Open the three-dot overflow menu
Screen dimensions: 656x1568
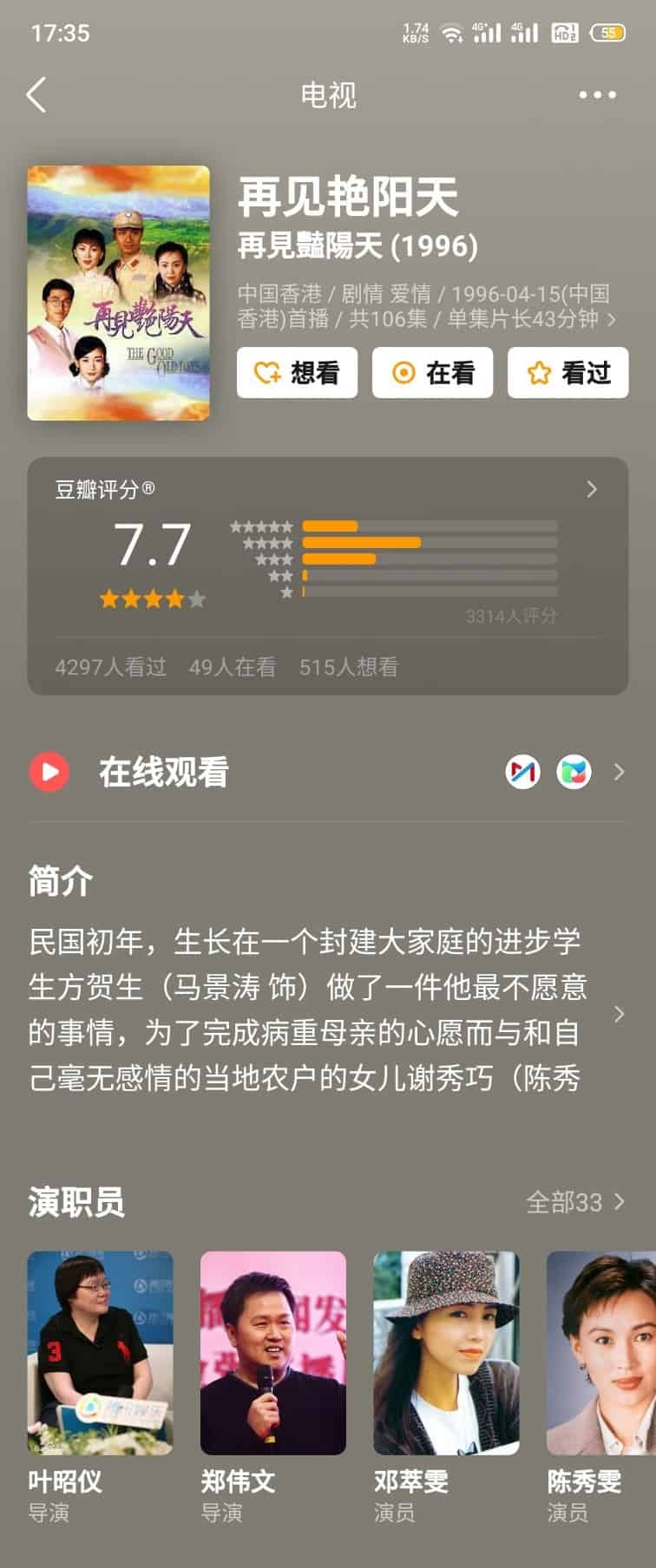[x=597, y=95]
